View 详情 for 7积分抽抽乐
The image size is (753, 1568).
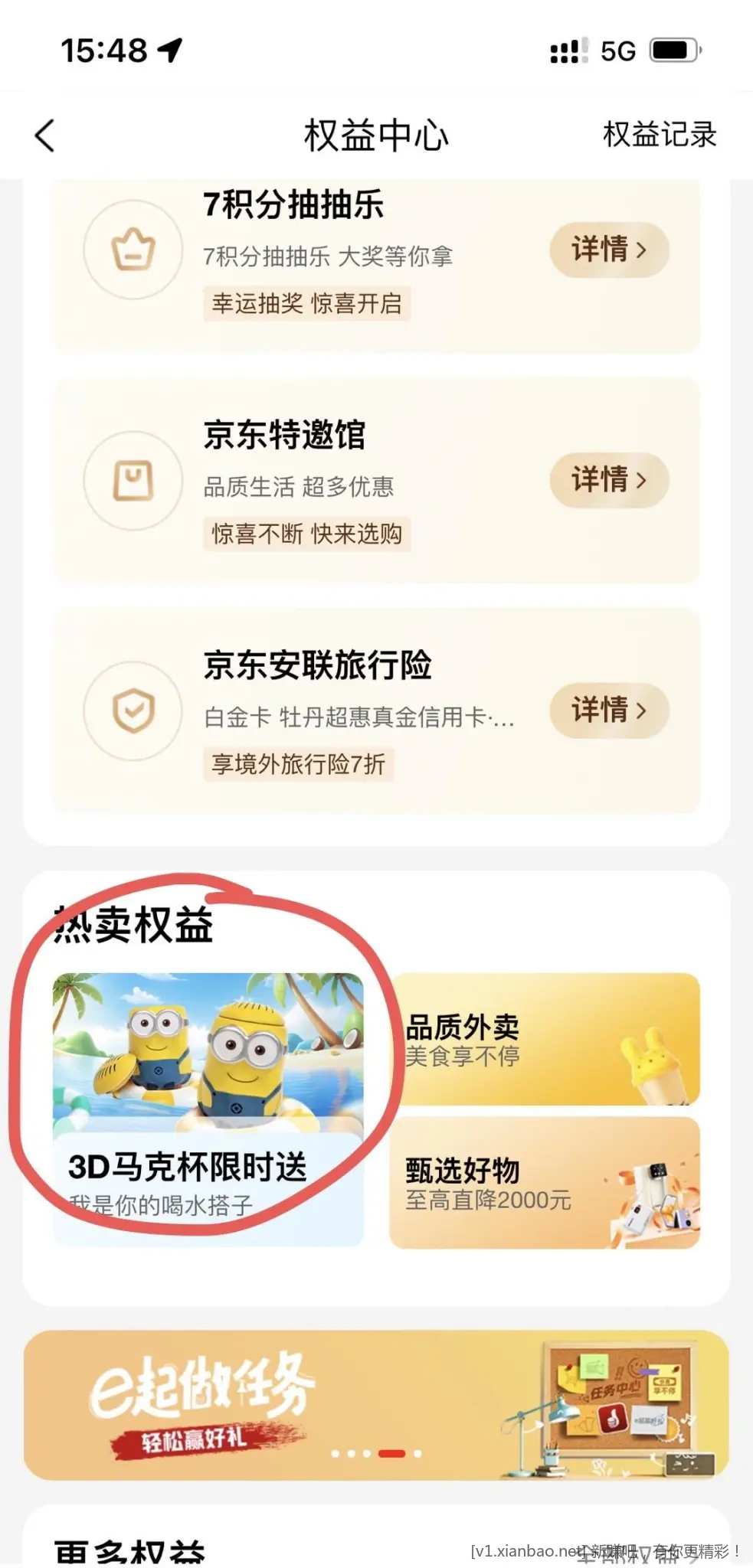(609, 250)
